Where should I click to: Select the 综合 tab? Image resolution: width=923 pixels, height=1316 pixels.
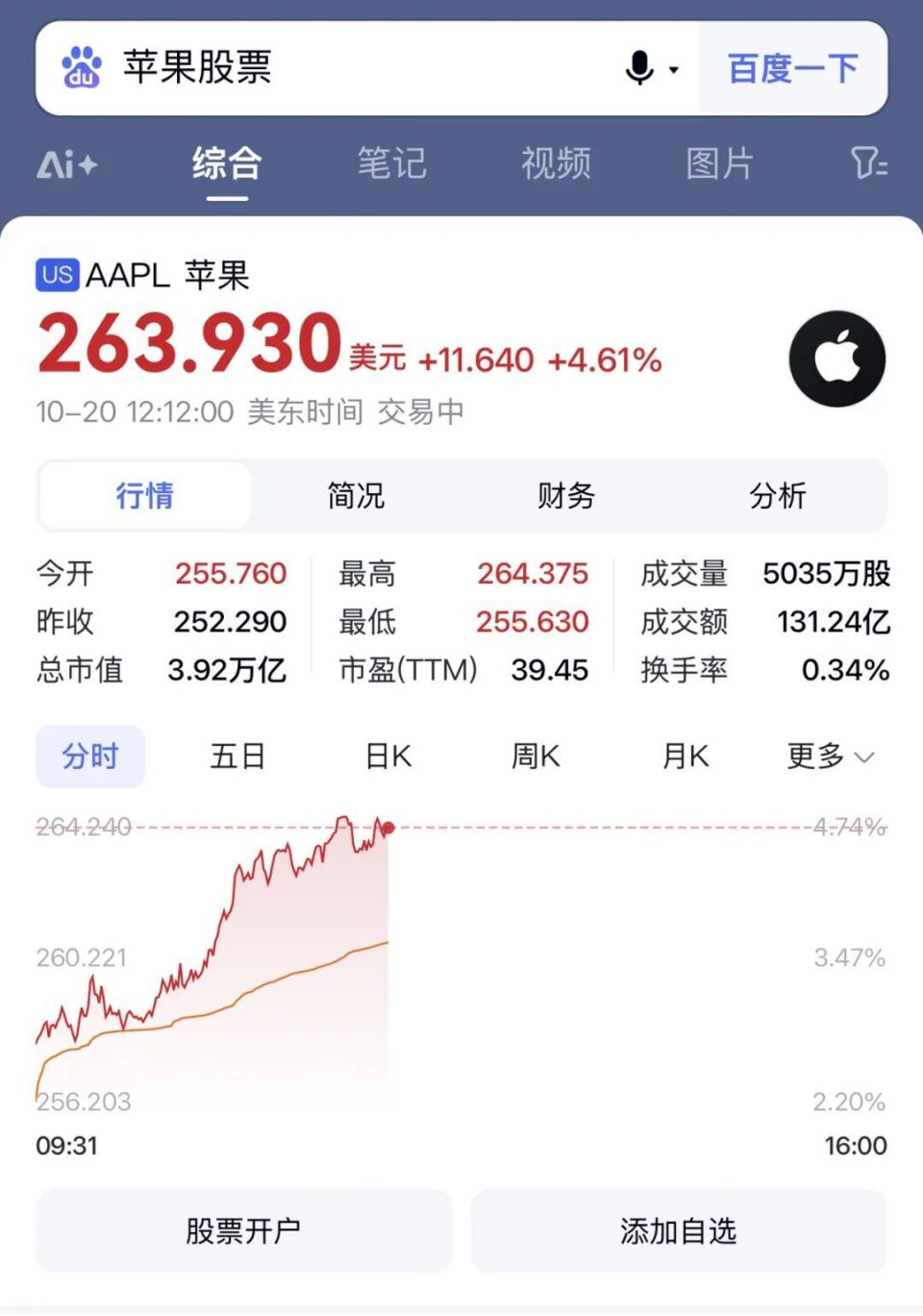227,164
